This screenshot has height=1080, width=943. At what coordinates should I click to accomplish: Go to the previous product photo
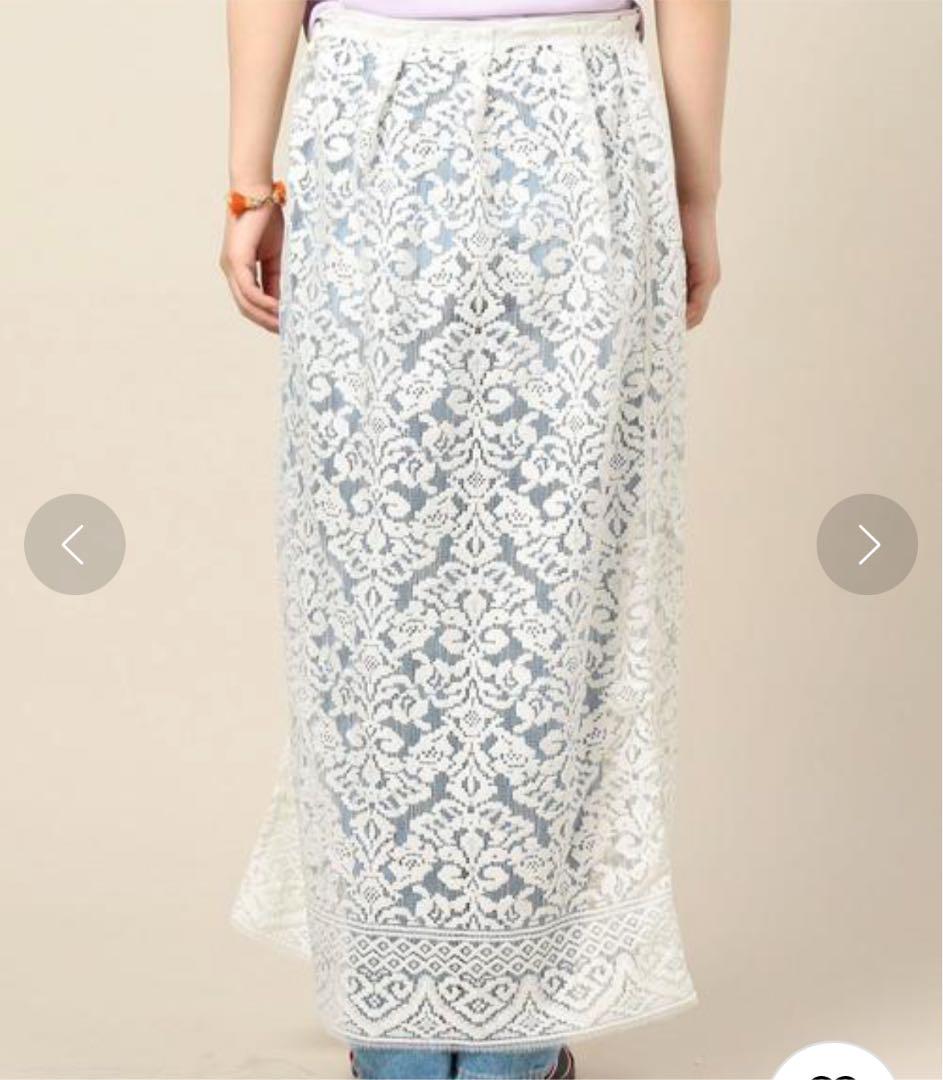(x=75, y=545)
